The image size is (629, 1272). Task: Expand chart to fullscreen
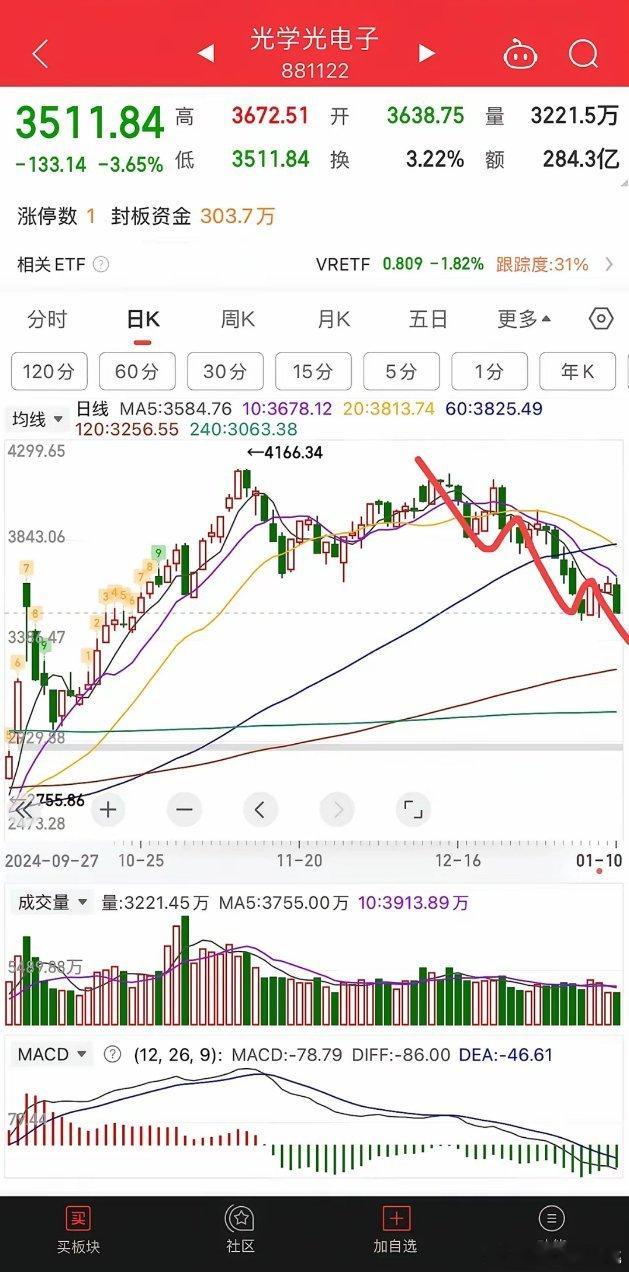click(412, 809)
